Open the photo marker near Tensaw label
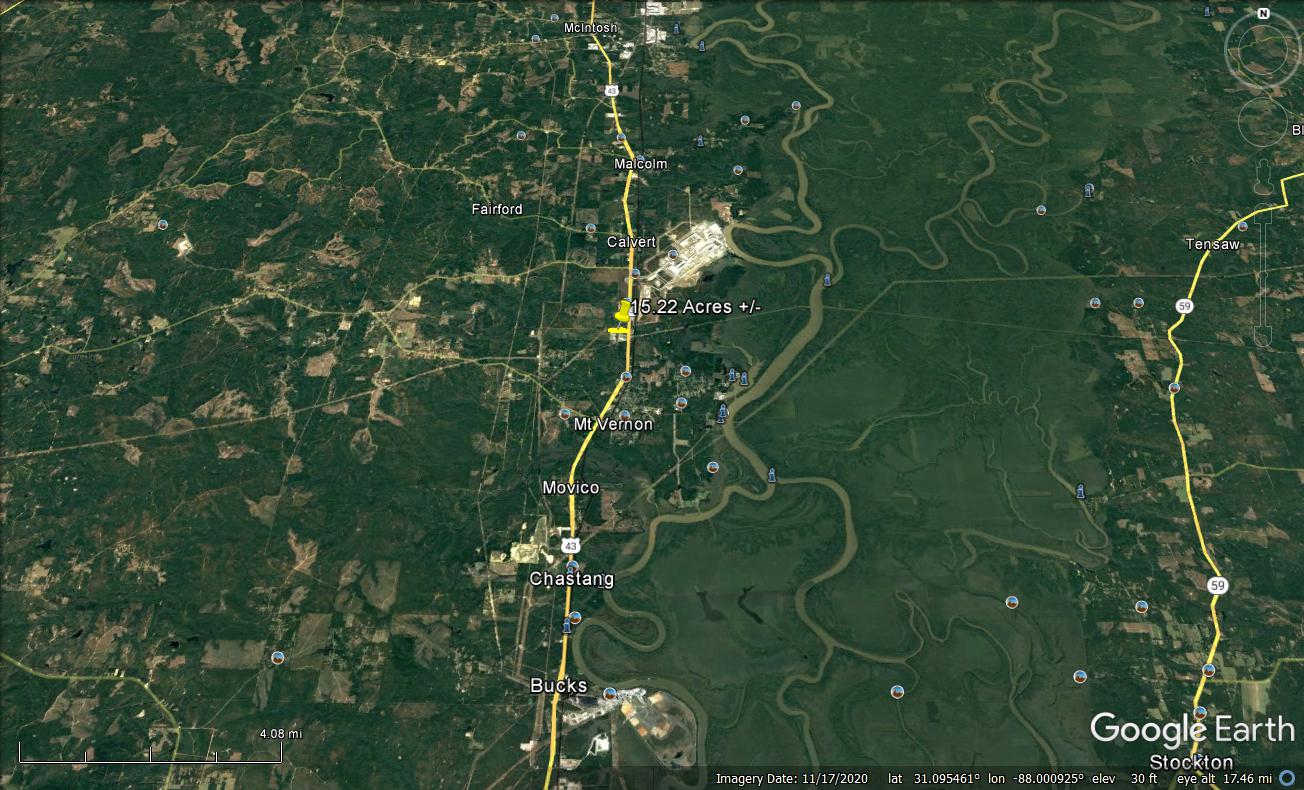This screenshot has height=790, width=1304. pyautogui.click(x=1242, y=226)
